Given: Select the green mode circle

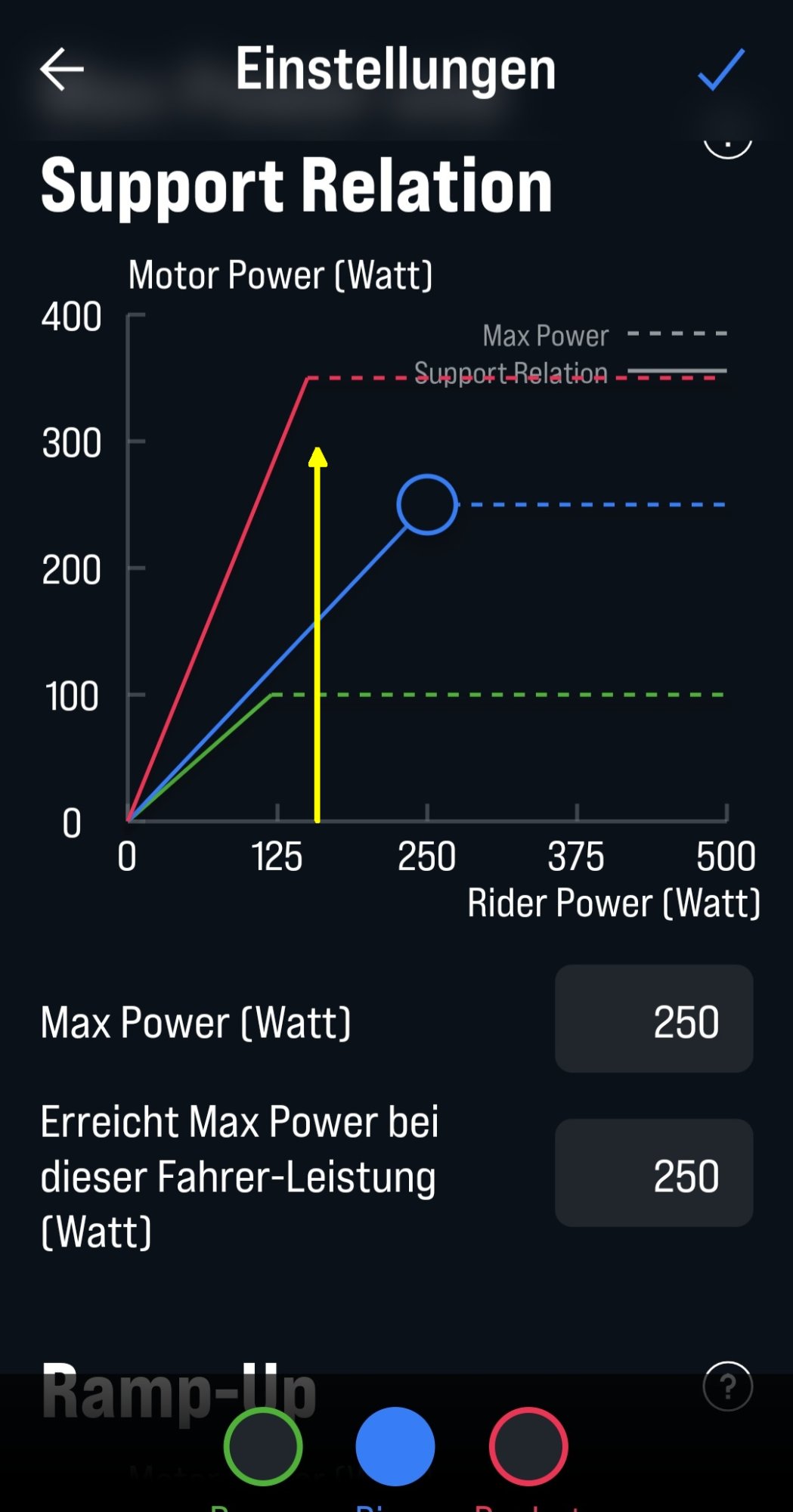Looking at the screenshot, I should [x=263, y=1446].
